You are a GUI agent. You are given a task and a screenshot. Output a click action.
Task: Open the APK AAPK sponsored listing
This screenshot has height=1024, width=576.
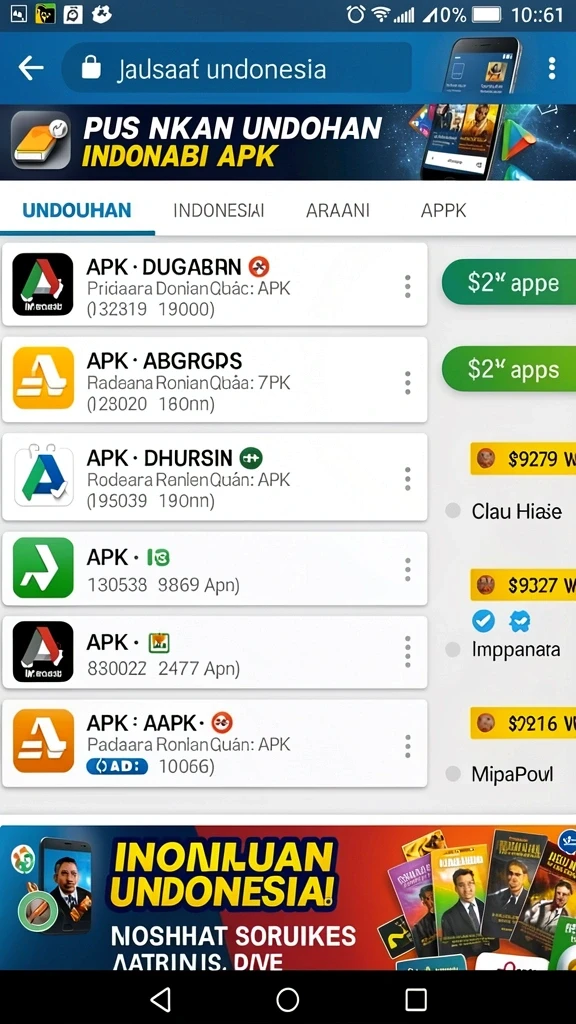click(x=215, y=743)
